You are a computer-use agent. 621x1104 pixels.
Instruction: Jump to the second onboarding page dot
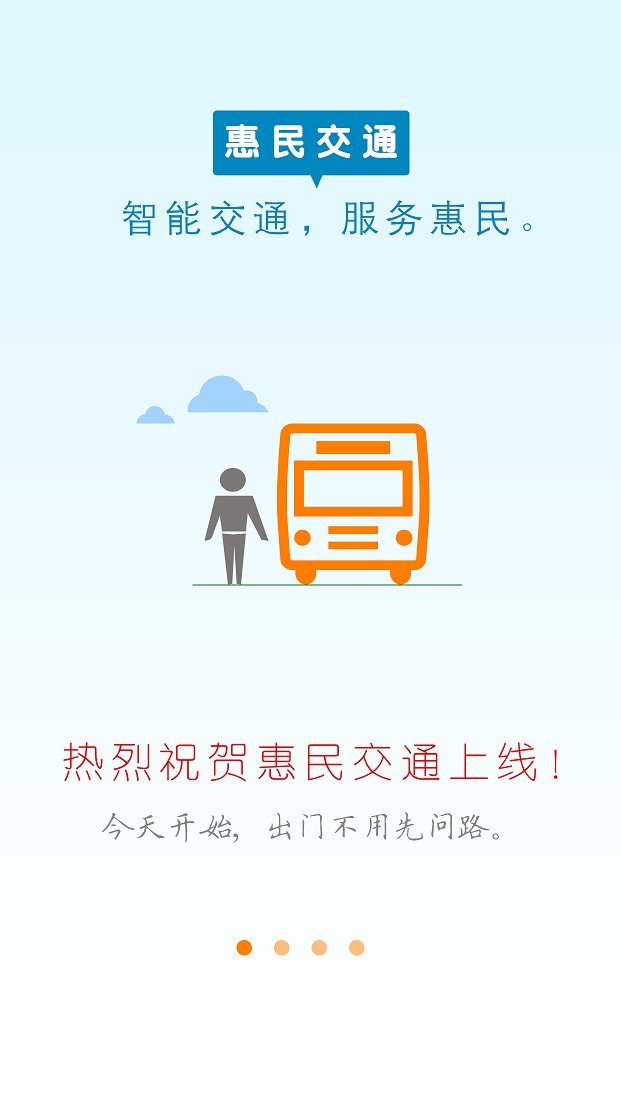[282, 948]
